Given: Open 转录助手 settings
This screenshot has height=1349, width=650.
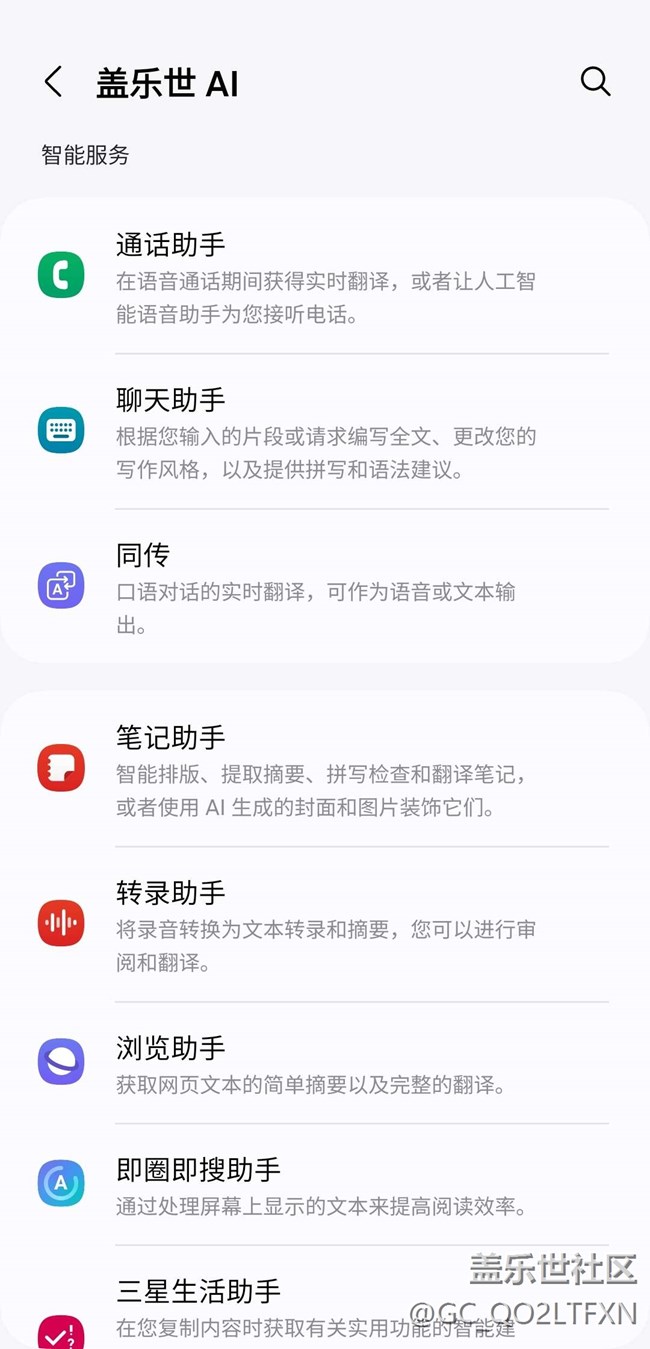Looking at the screenshot, I should [x=325, y=925].
